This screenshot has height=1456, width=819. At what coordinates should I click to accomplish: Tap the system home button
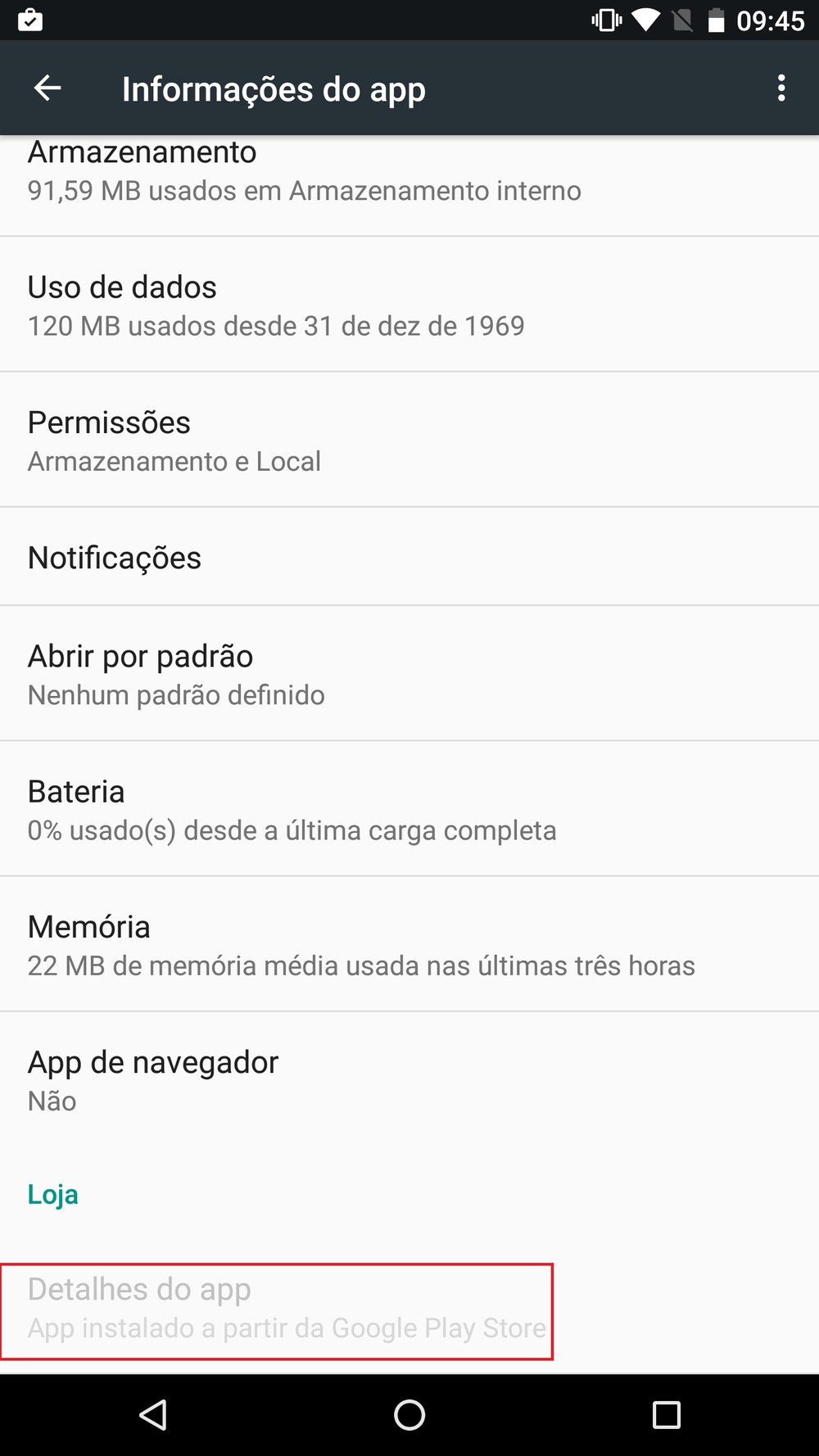click(409, 1414)
